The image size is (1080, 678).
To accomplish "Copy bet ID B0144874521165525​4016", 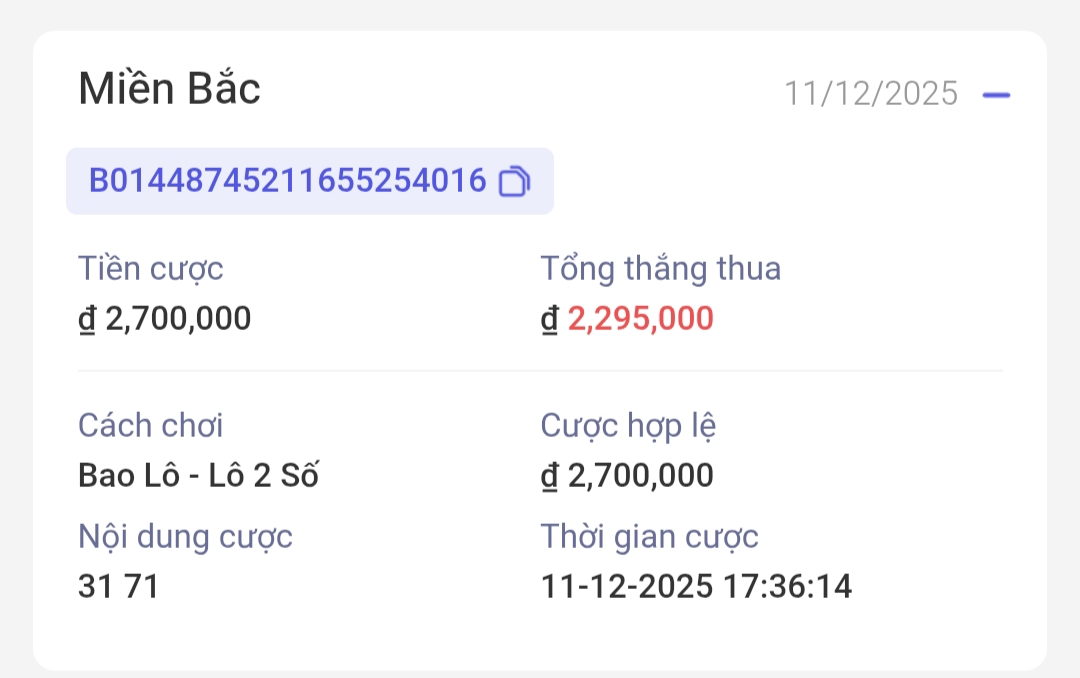I will click(x=515, y=182).
